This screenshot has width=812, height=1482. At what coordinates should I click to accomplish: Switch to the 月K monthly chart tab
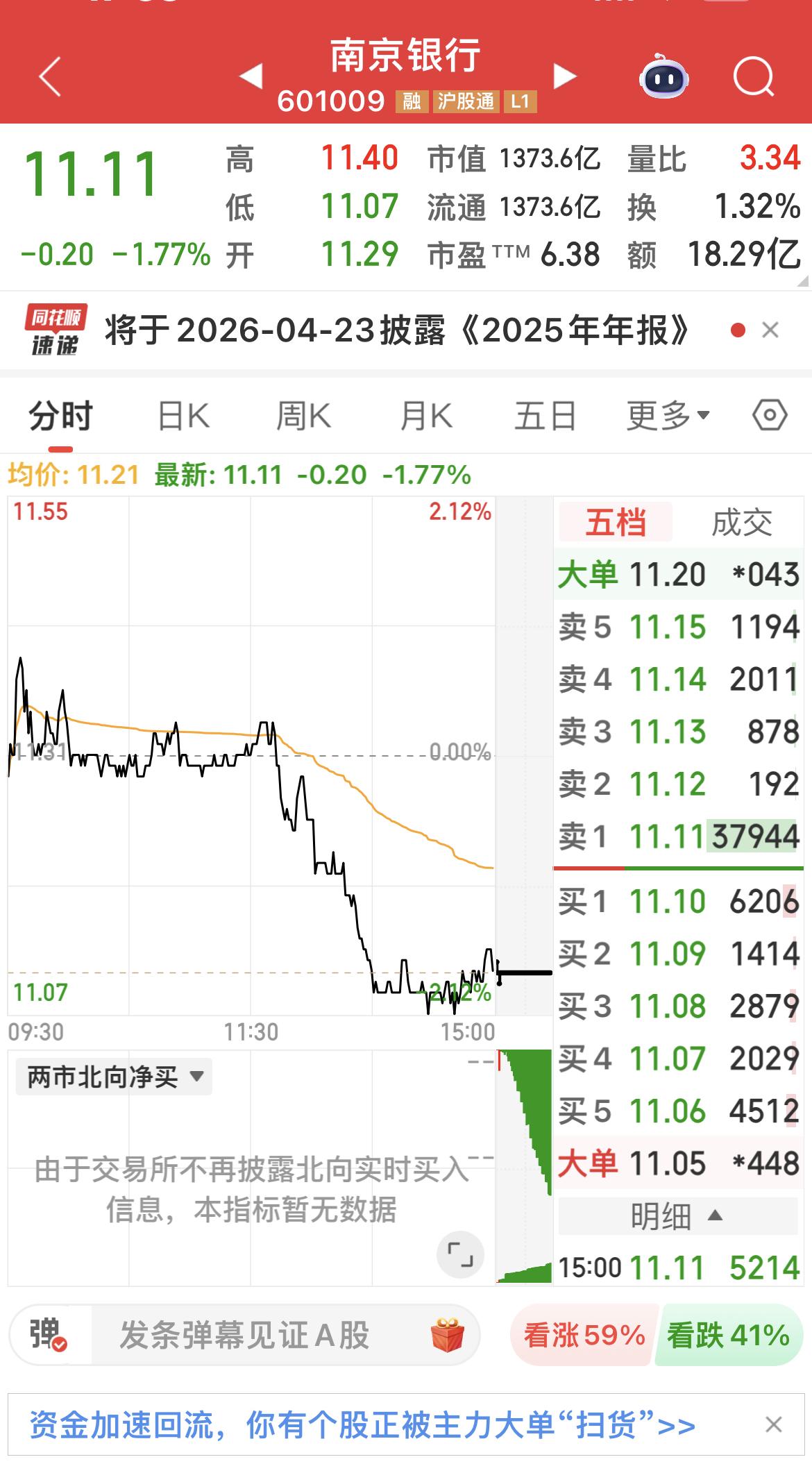pos(425,414)
